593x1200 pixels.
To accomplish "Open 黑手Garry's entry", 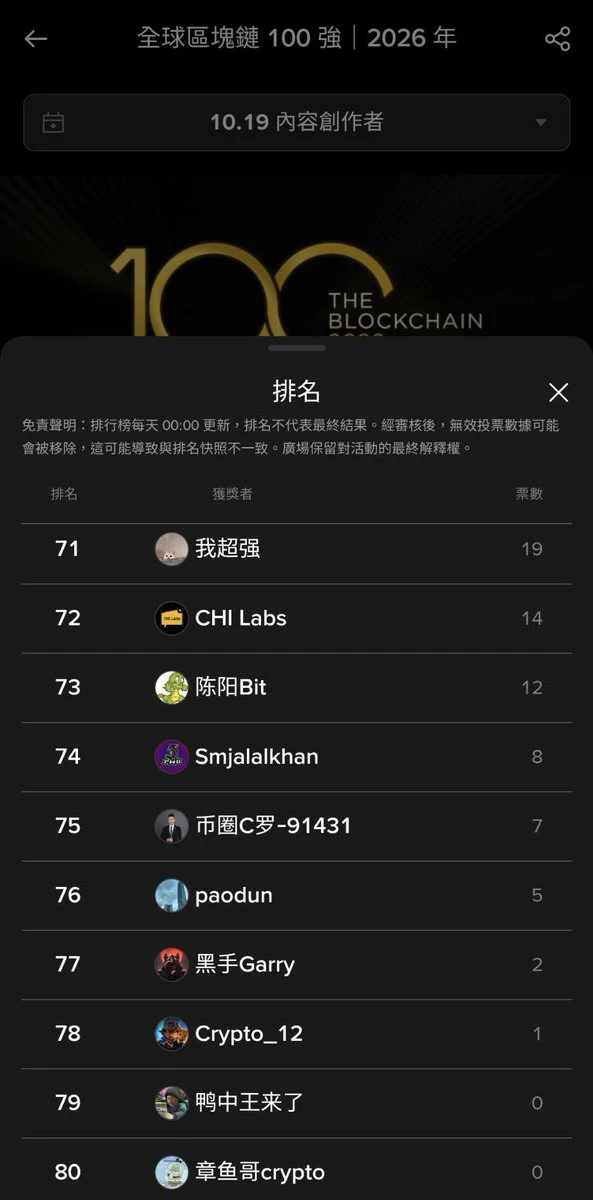I will pos(296,964).
